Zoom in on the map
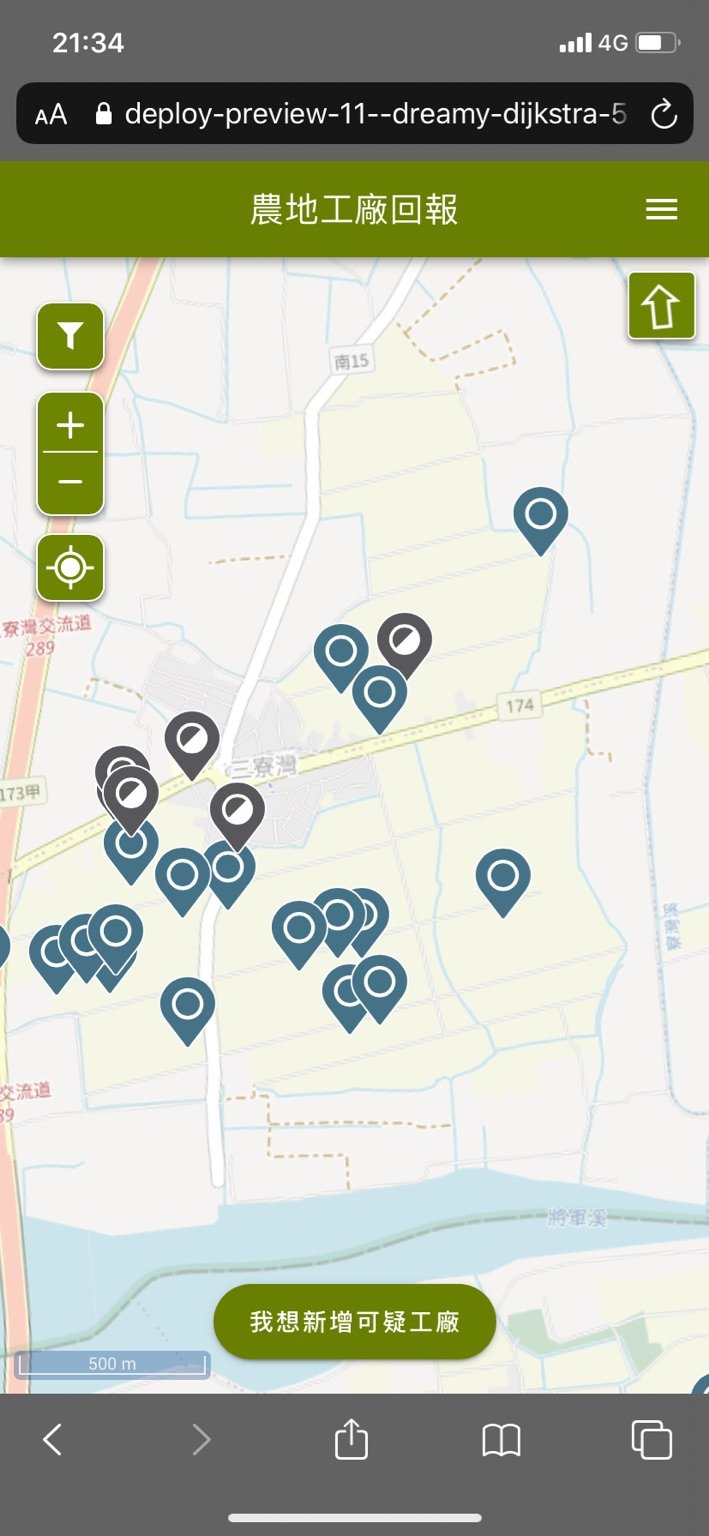709x1536 pixels. (70, 426)
